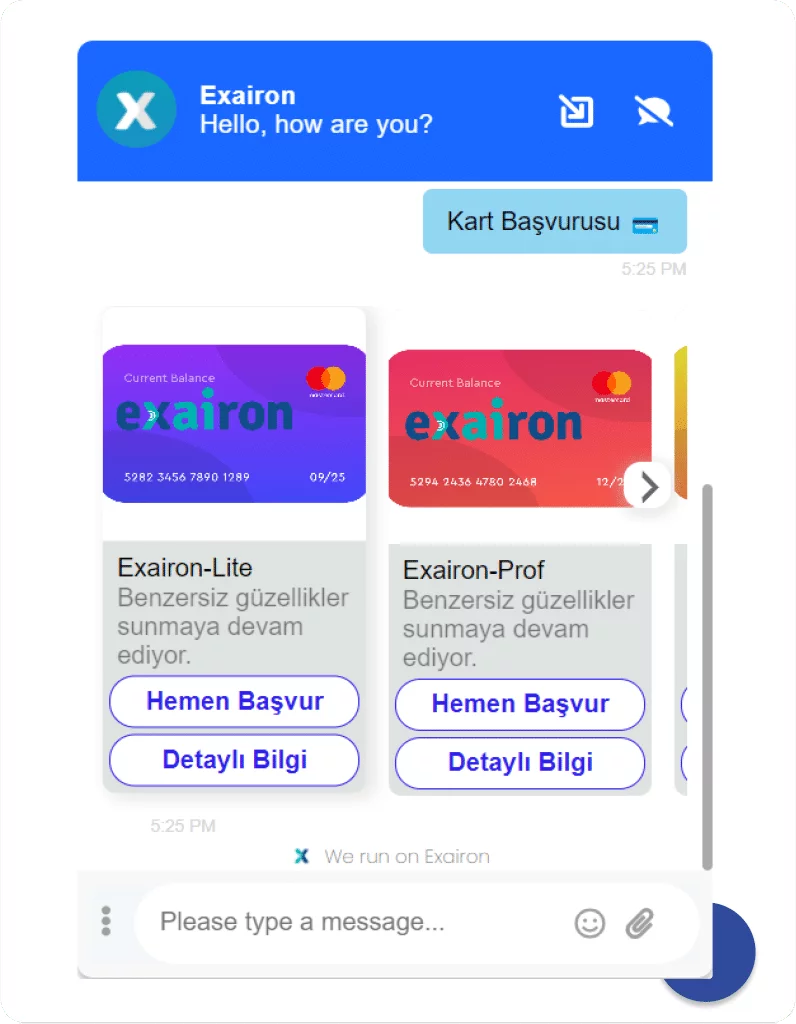Open the Exairon-Lite card image
Viewport: 796px width, 1024px height.
[x=234, y=423]
